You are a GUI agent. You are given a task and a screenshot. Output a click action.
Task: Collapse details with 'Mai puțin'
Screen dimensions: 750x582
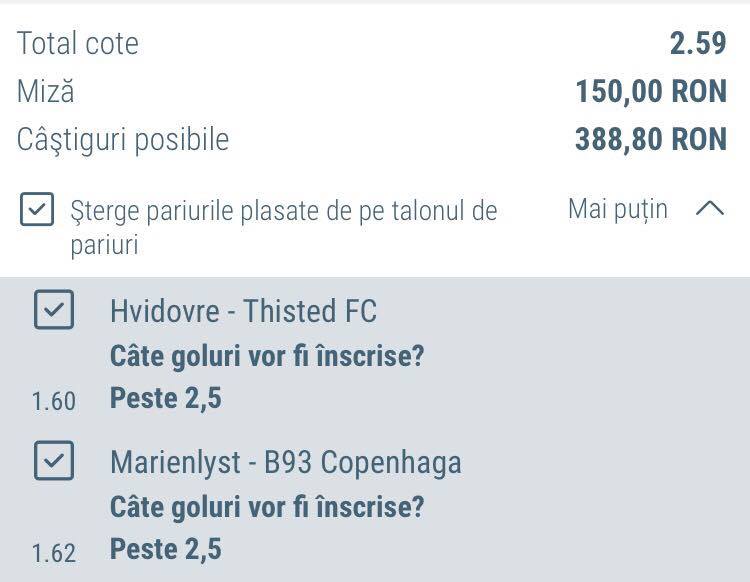pyautogui.click(x=646, y=209)
